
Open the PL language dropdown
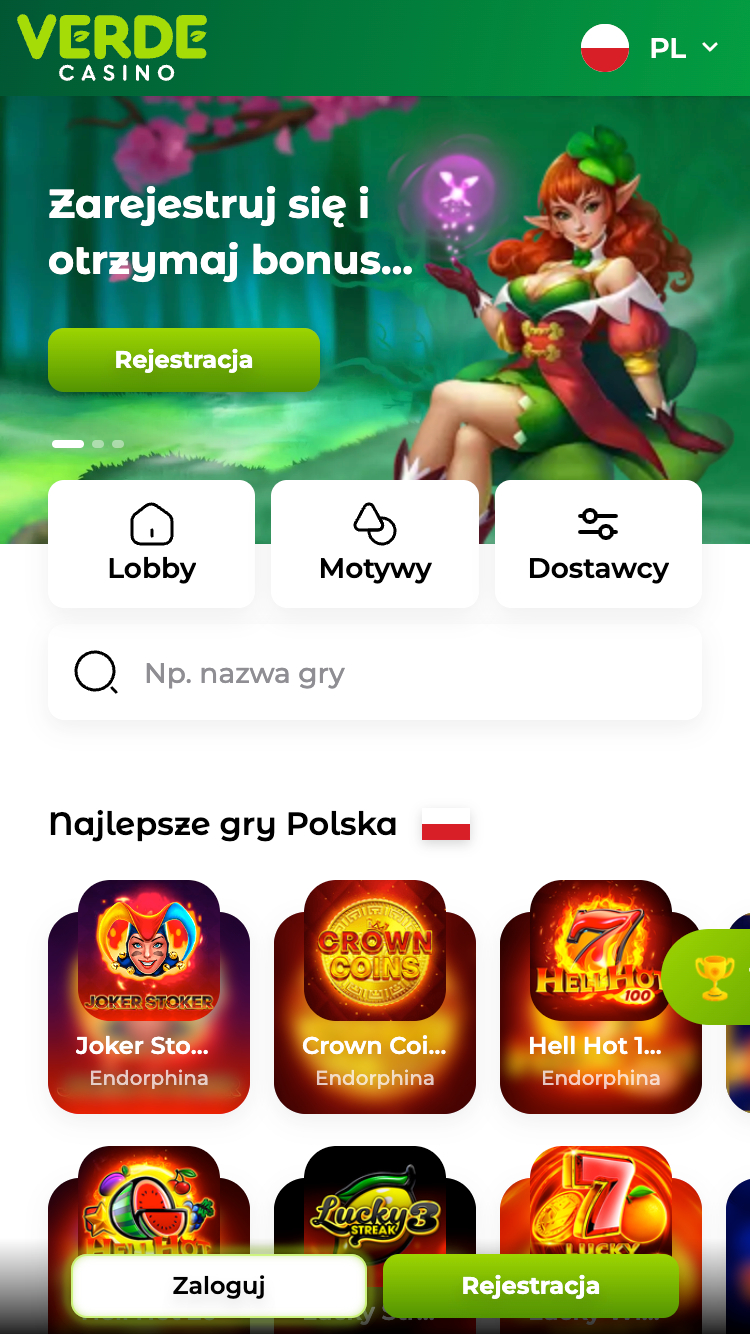651,48
